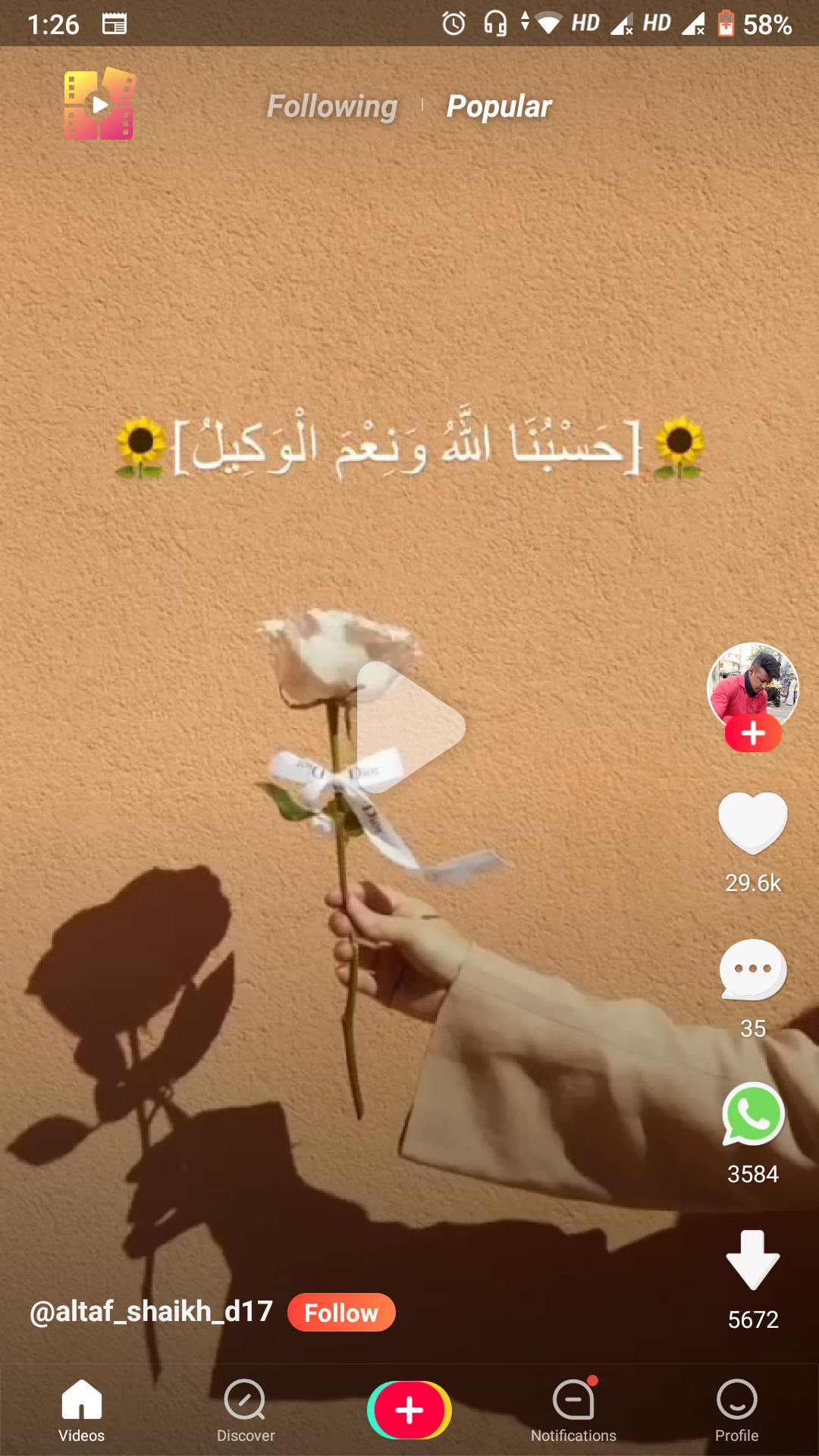Open the video clips icon at top

click(x=99, y=105)
